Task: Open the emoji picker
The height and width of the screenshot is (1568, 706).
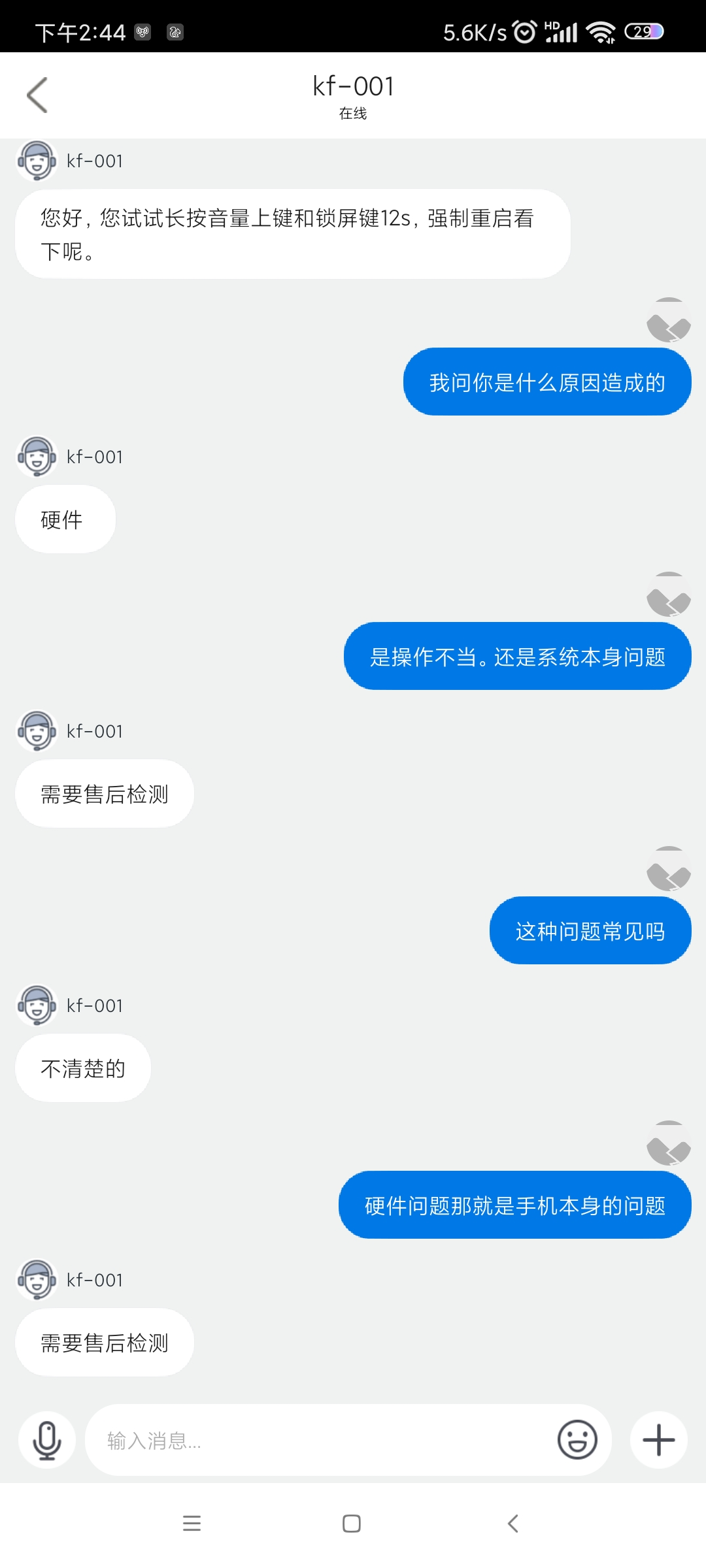Action: point(577,1440)
